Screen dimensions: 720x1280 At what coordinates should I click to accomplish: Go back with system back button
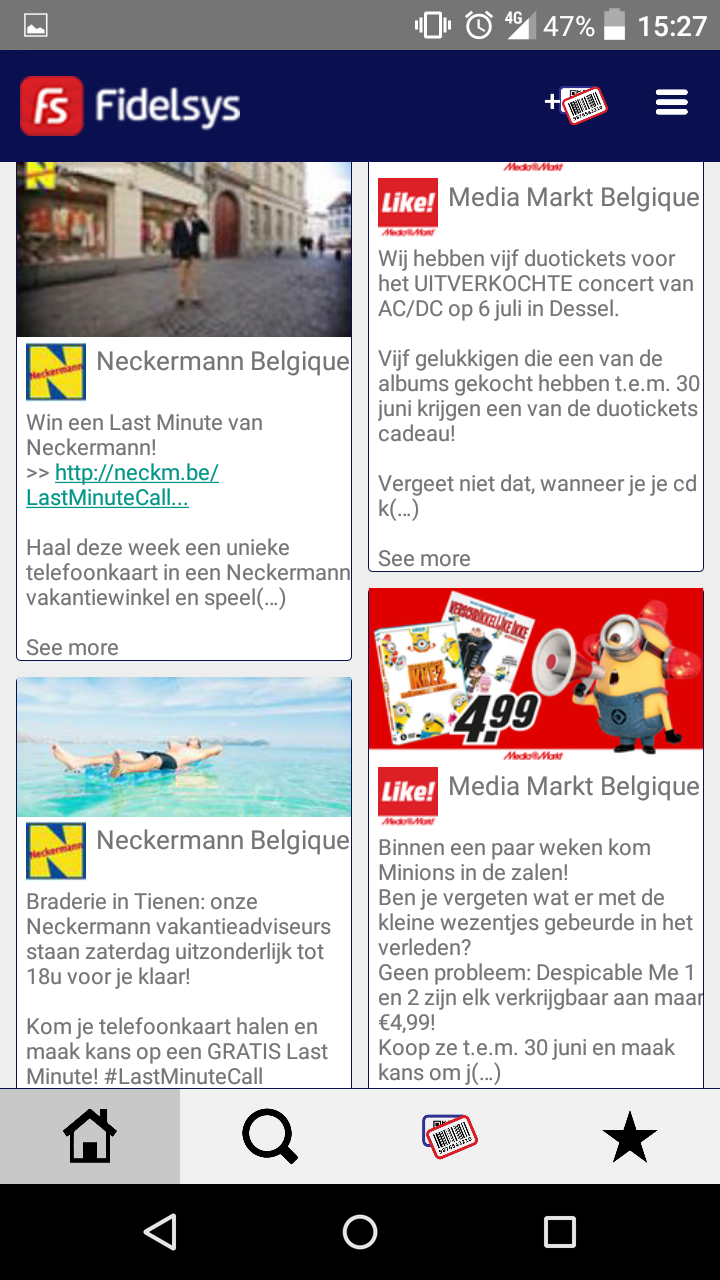click(160, 1232)
